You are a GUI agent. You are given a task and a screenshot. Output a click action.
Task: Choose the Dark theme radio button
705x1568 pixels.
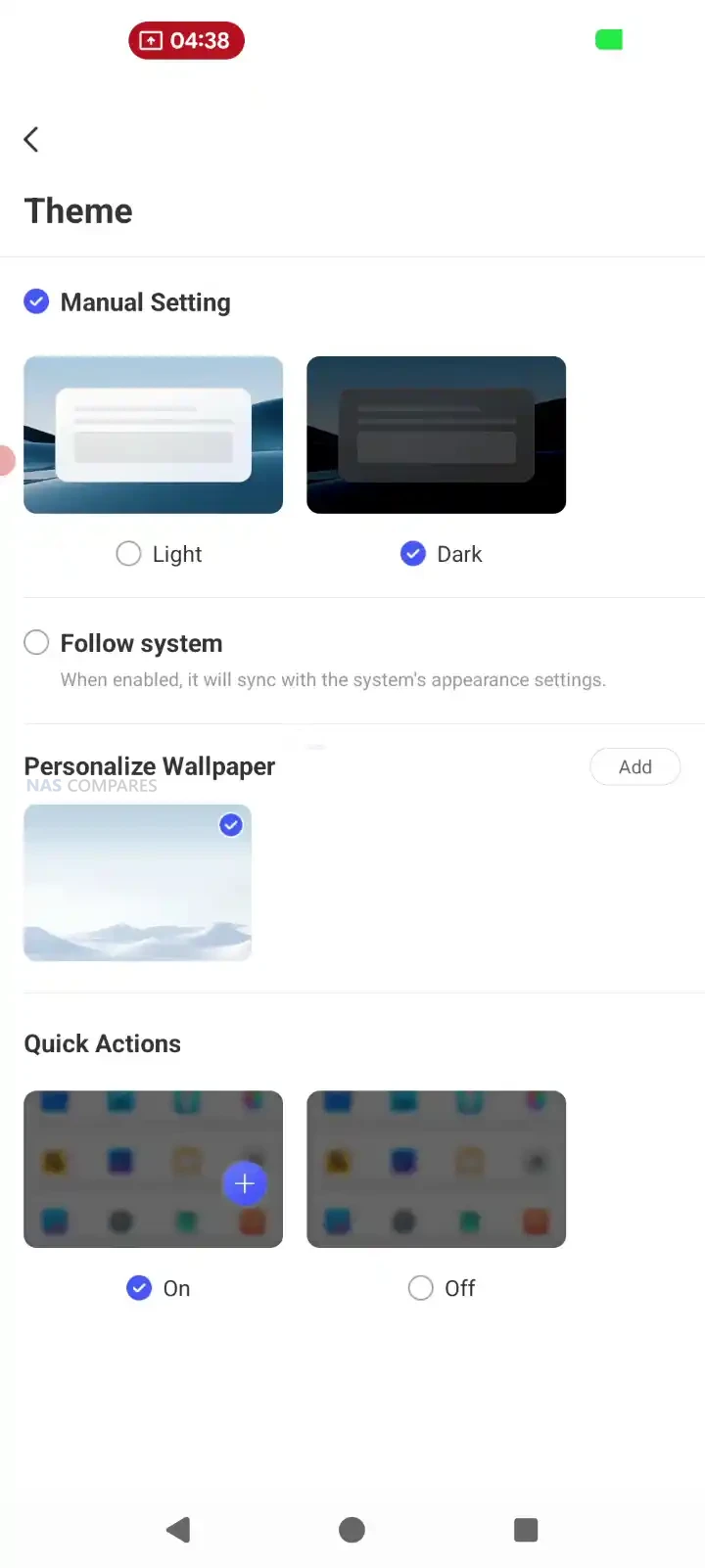413,554
